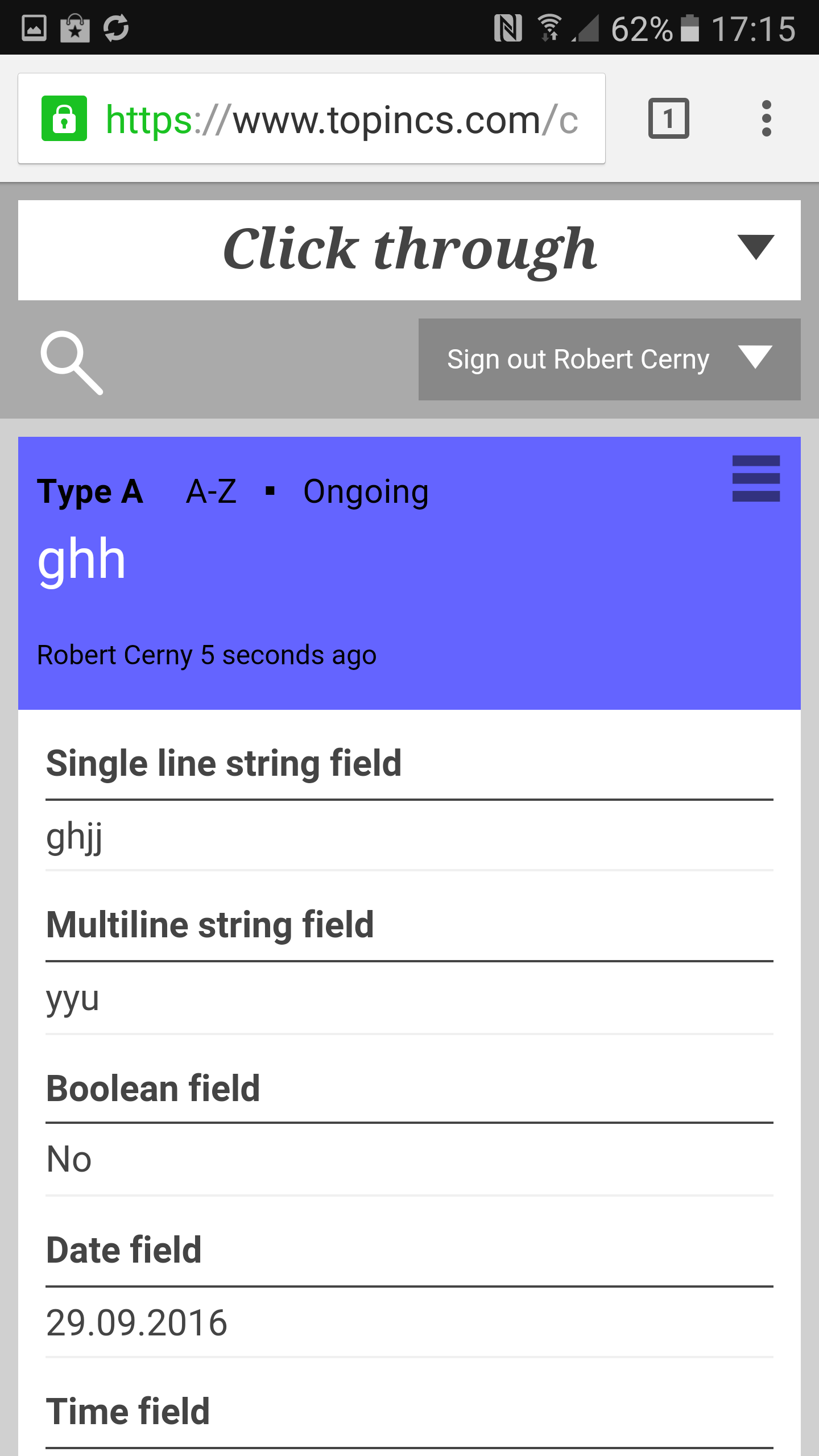Open the search magnifier icon

click(72, 362)
